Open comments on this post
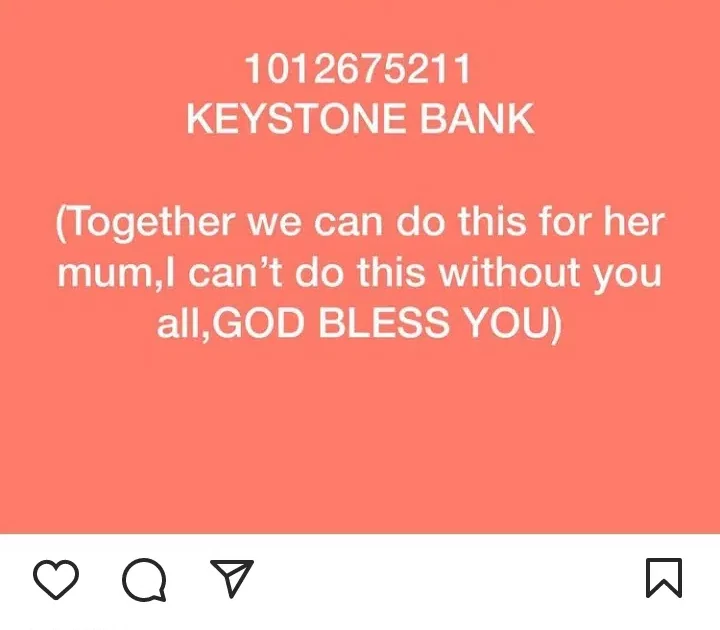This screenshot has width=720, height=630. (144, 579)
